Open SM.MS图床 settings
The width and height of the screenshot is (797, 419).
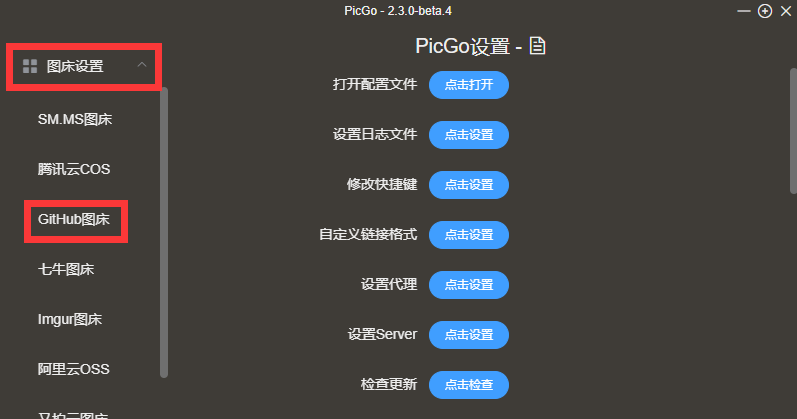click(75, 119)
